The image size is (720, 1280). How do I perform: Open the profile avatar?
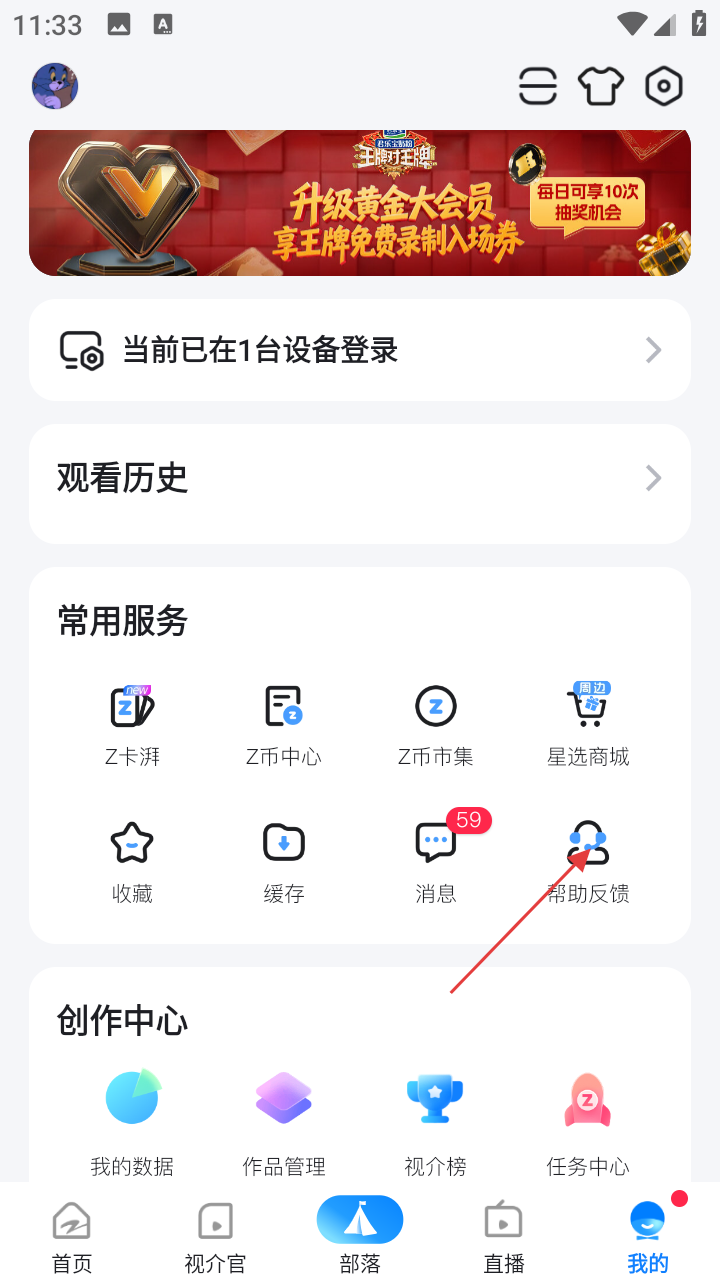click(x=55, y=87)
